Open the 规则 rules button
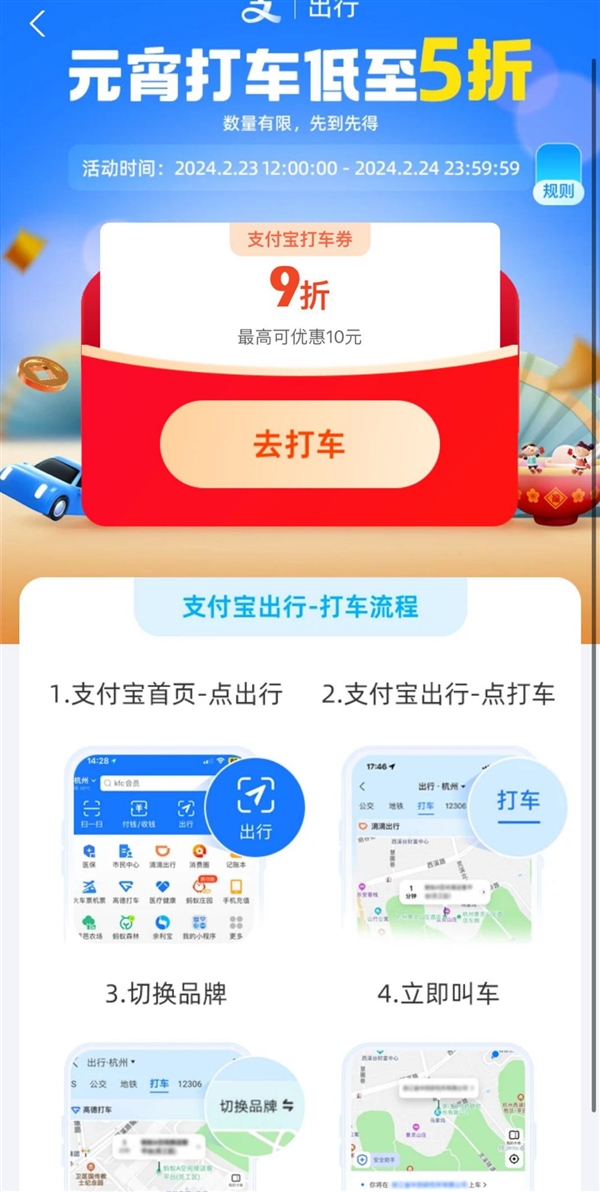Image resolution: width=600 pixels, height=1192 pixels. (558, 176)
